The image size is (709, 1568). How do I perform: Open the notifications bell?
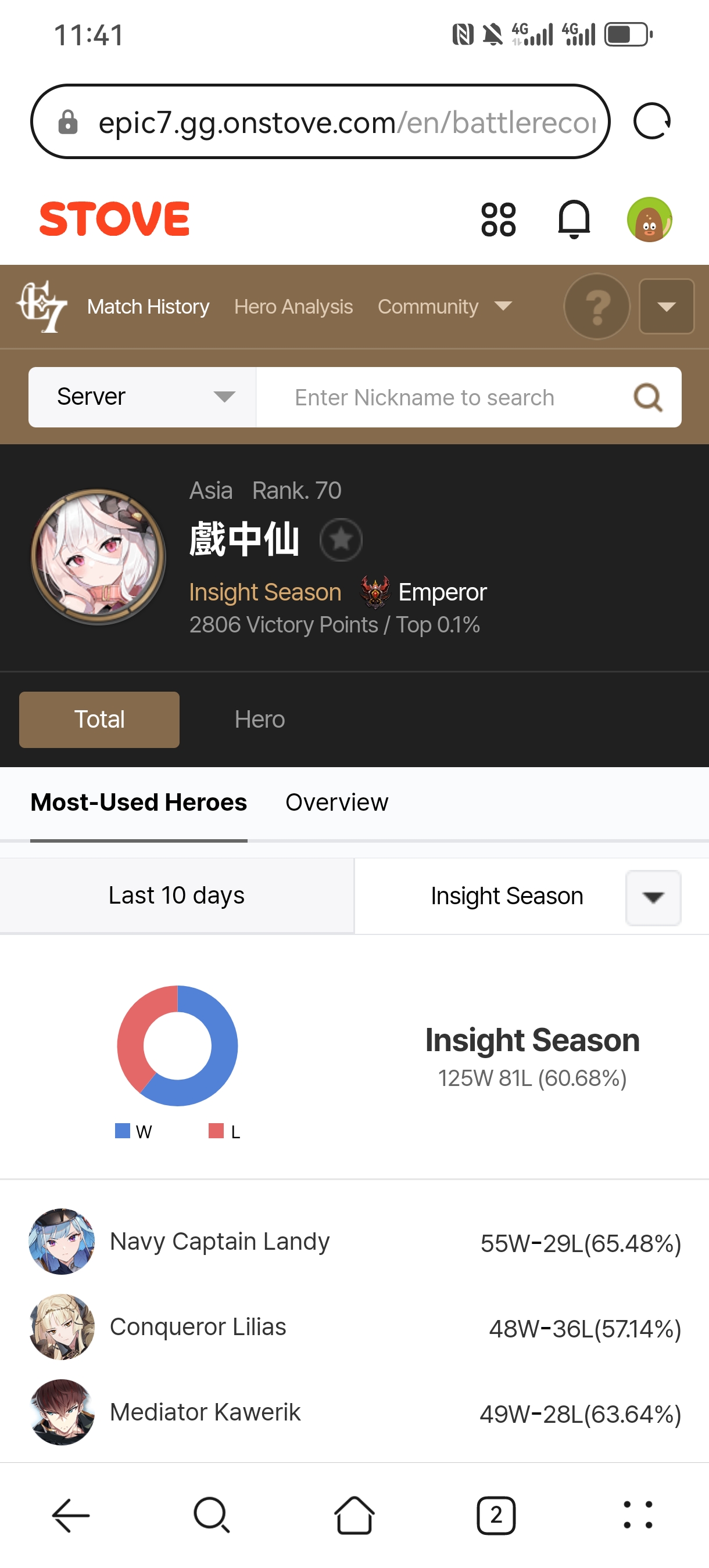click(x=574, y=219)
